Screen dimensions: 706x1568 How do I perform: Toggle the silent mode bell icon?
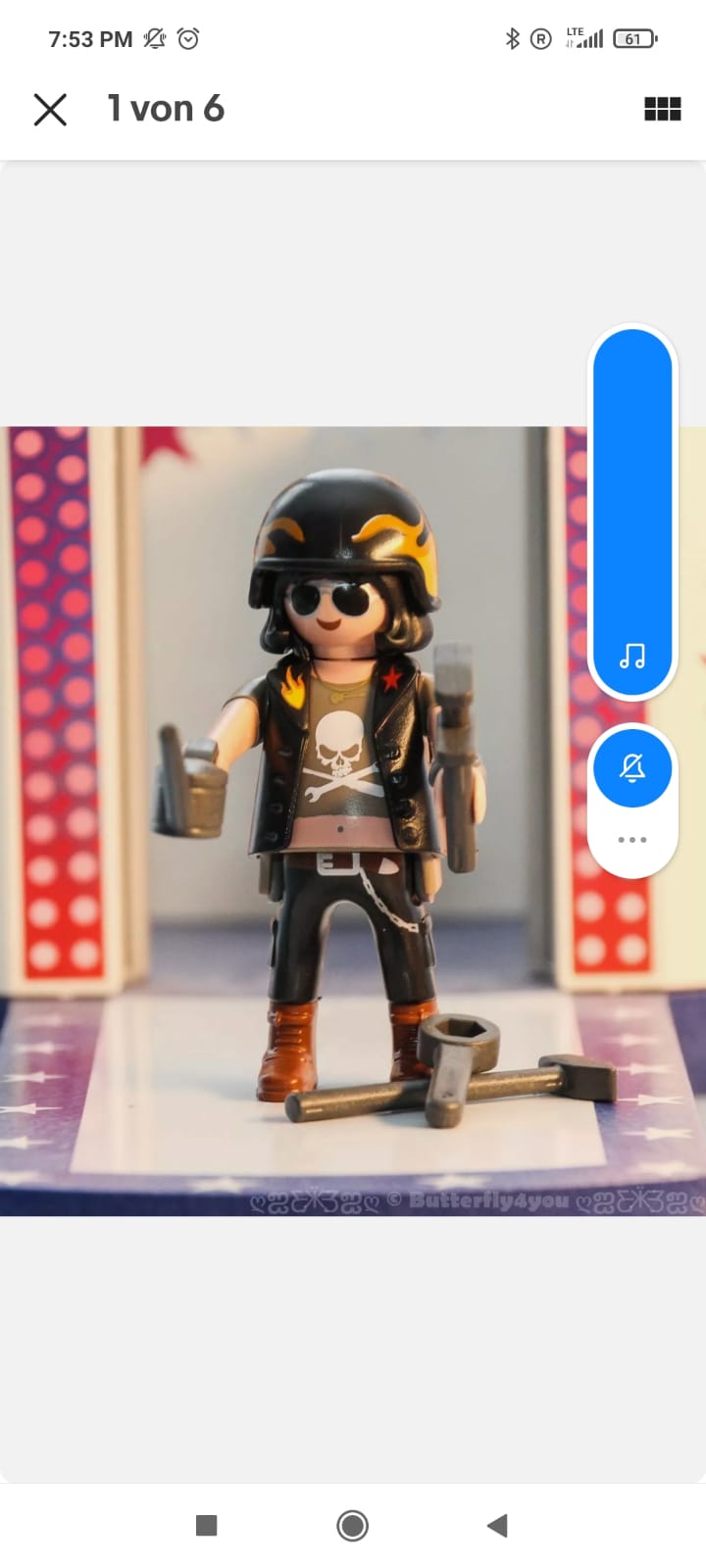pos(632,767)
